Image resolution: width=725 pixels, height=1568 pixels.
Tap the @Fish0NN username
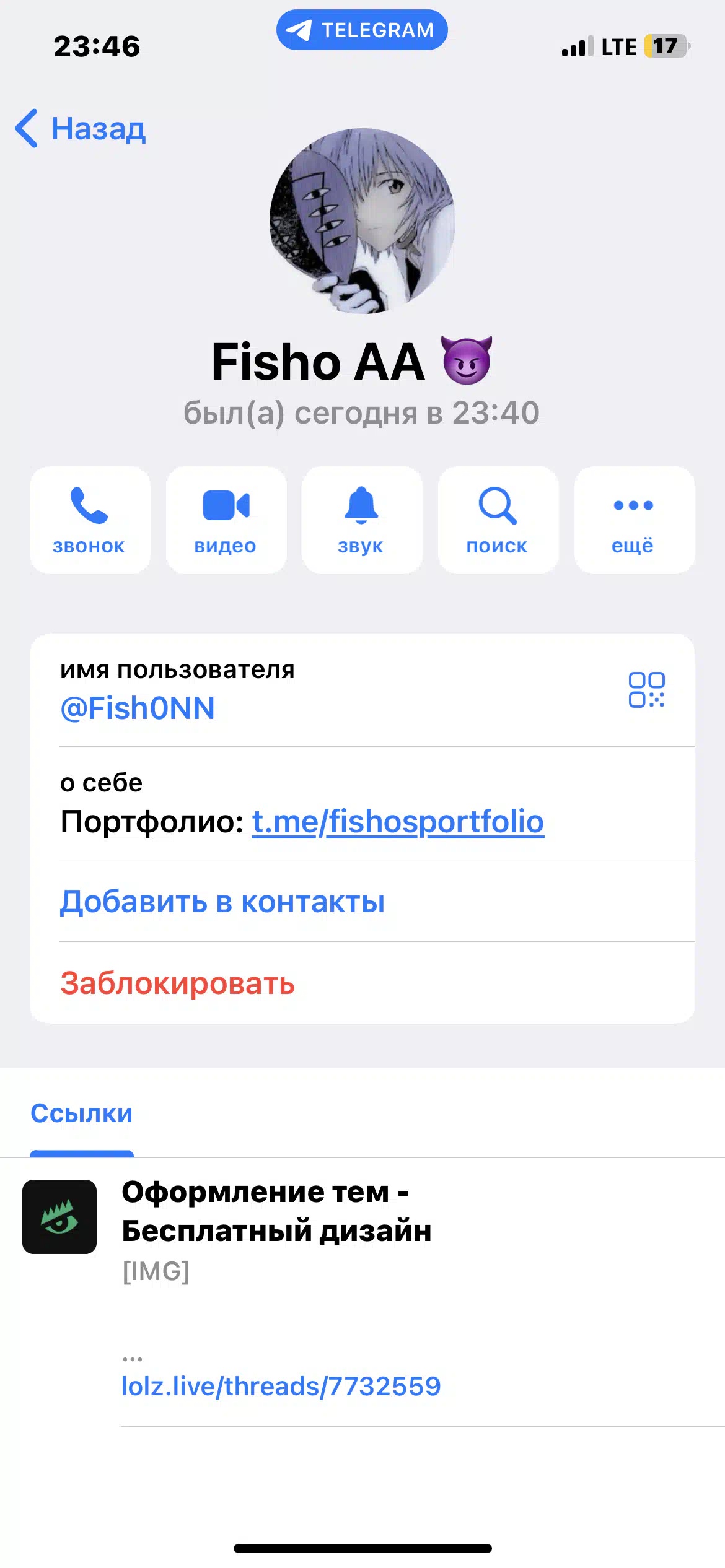pyautogui.click(x=138, y=708)
